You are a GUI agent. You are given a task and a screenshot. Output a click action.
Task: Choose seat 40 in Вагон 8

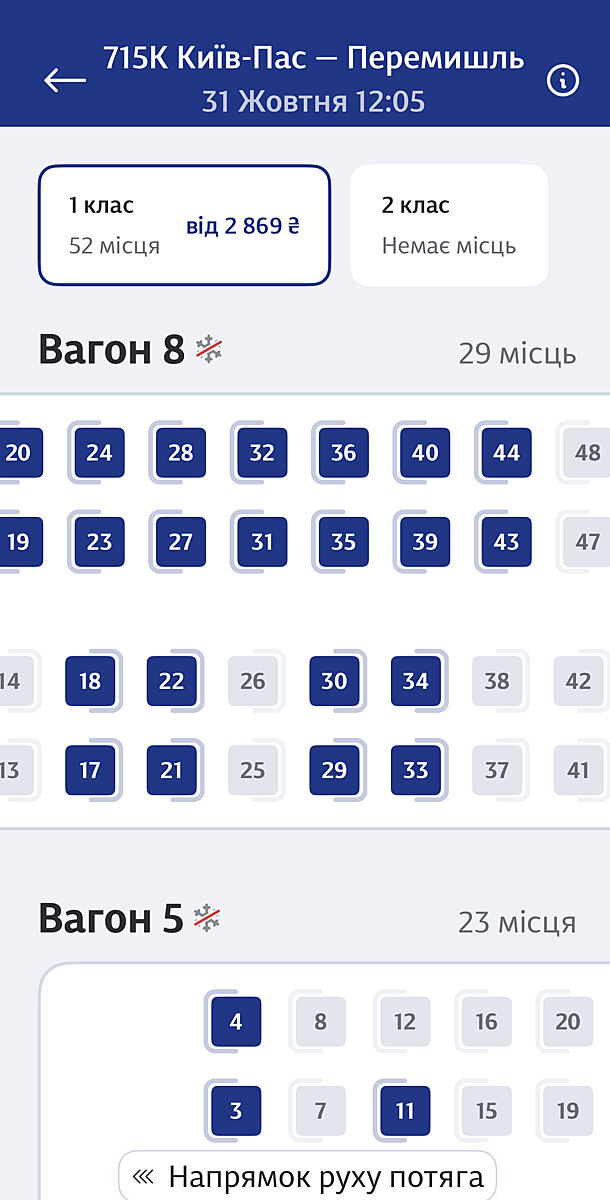[425, 453]
